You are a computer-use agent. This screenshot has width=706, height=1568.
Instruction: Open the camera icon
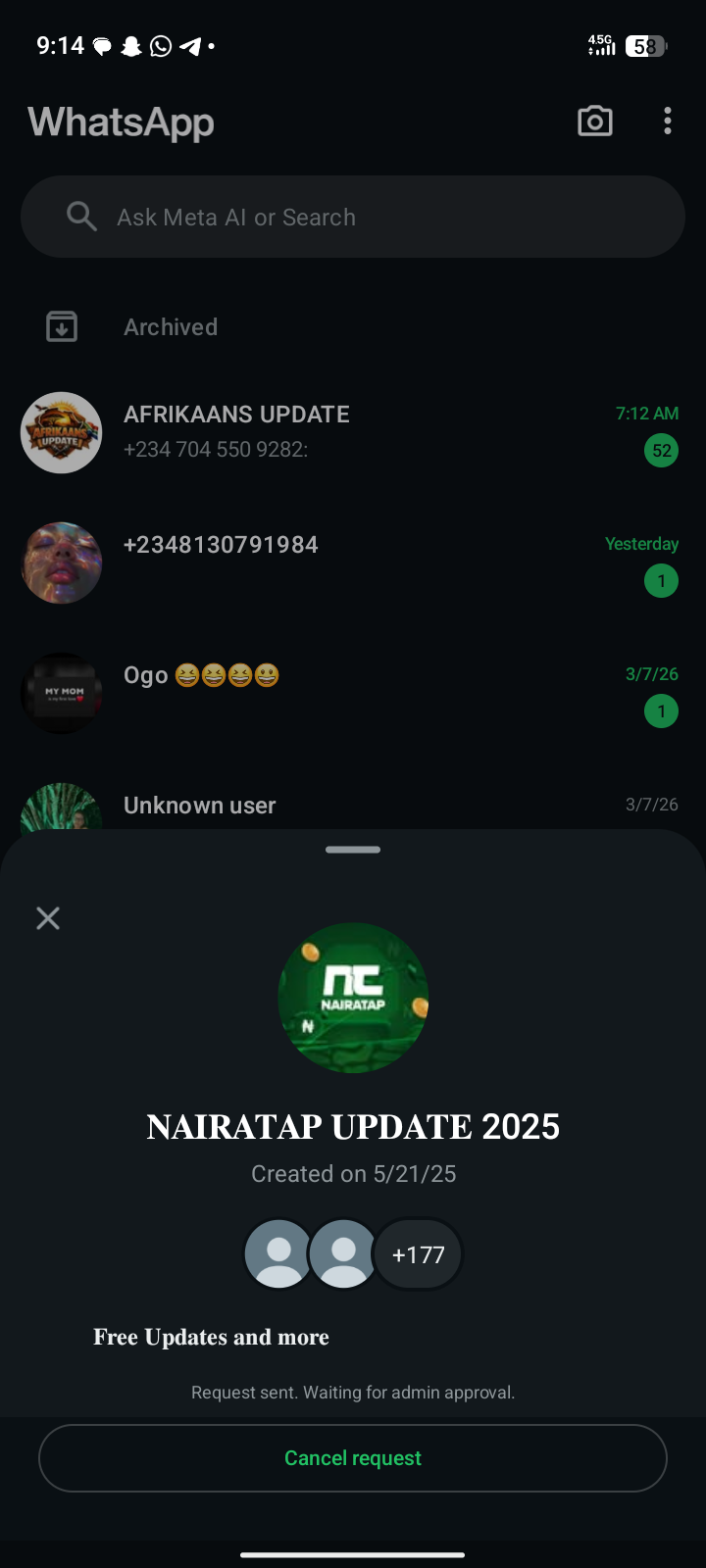(x=594, y=122)
